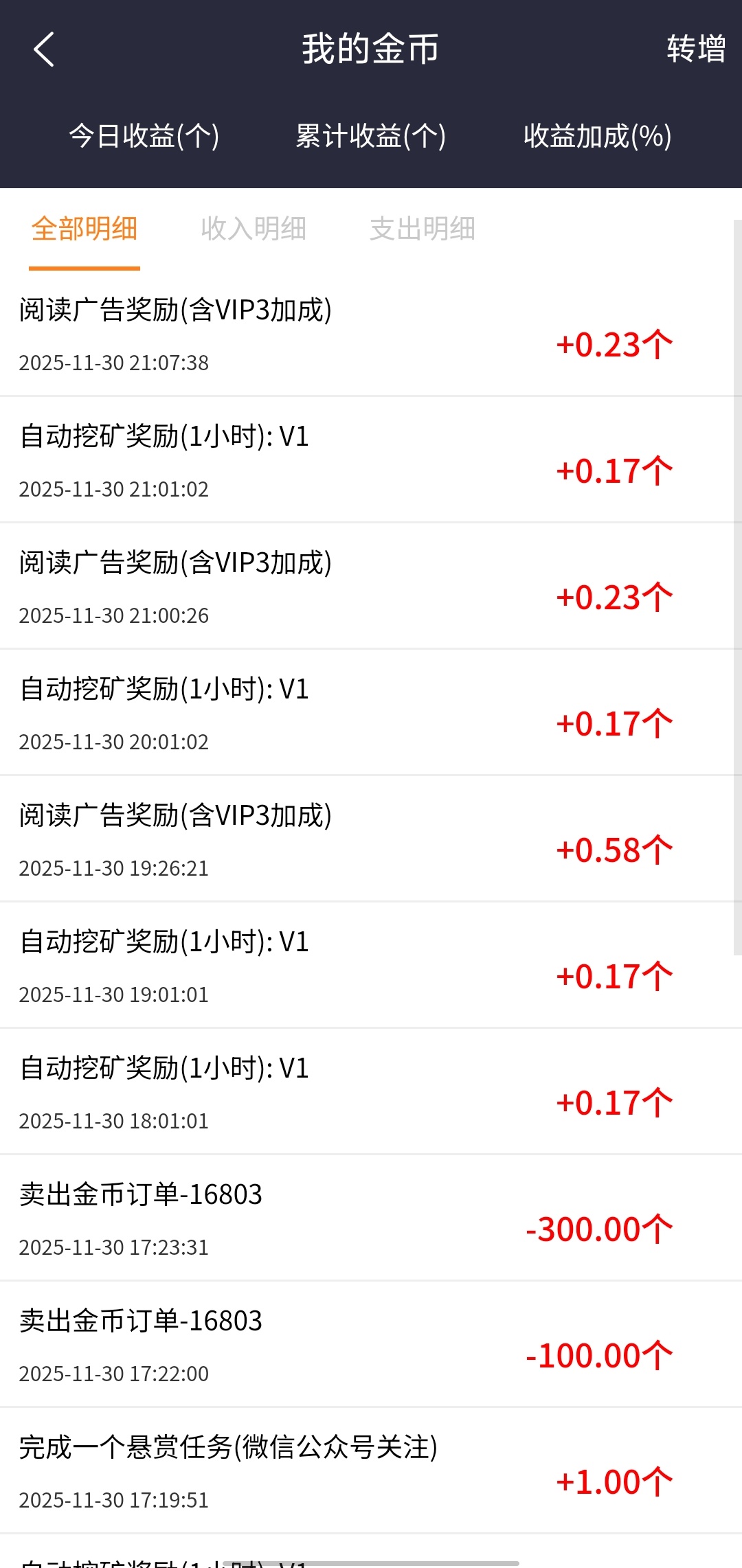Open the 转增 transfer option

[x=695, y=49]
